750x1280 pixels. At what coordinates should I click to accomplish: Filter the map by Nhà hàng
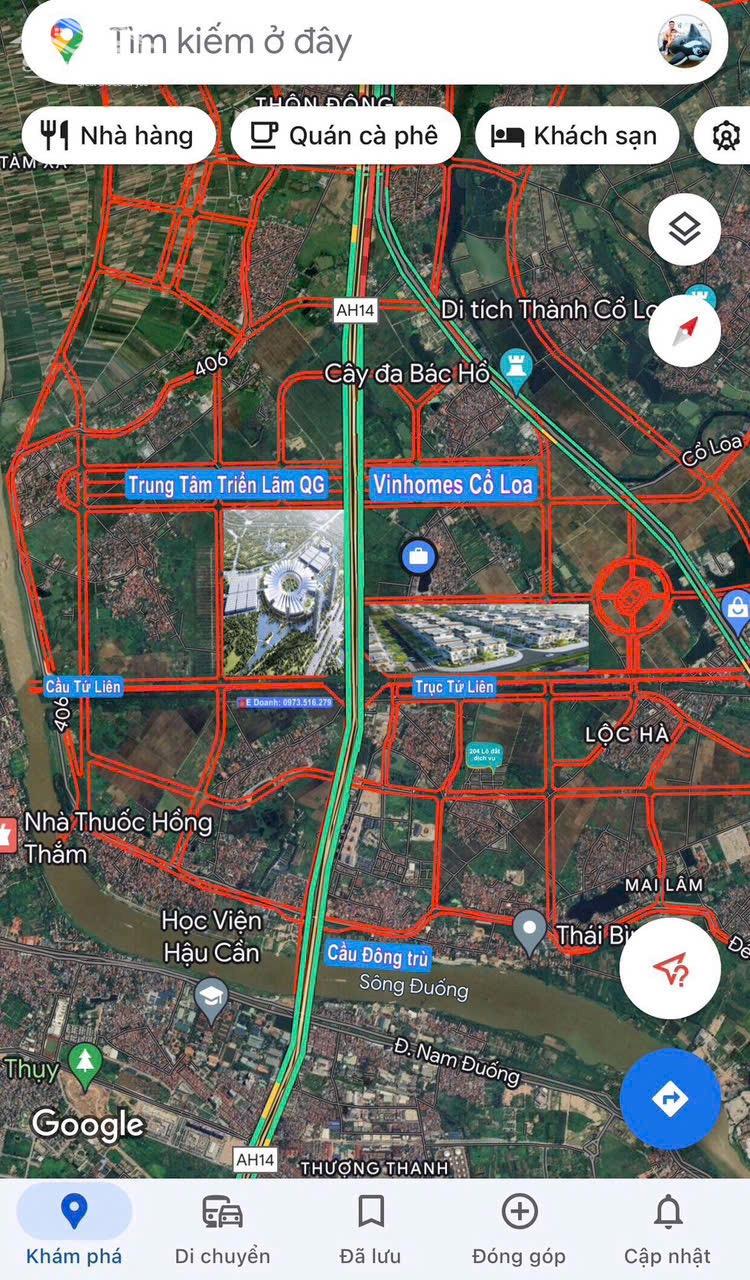[118, 135]
